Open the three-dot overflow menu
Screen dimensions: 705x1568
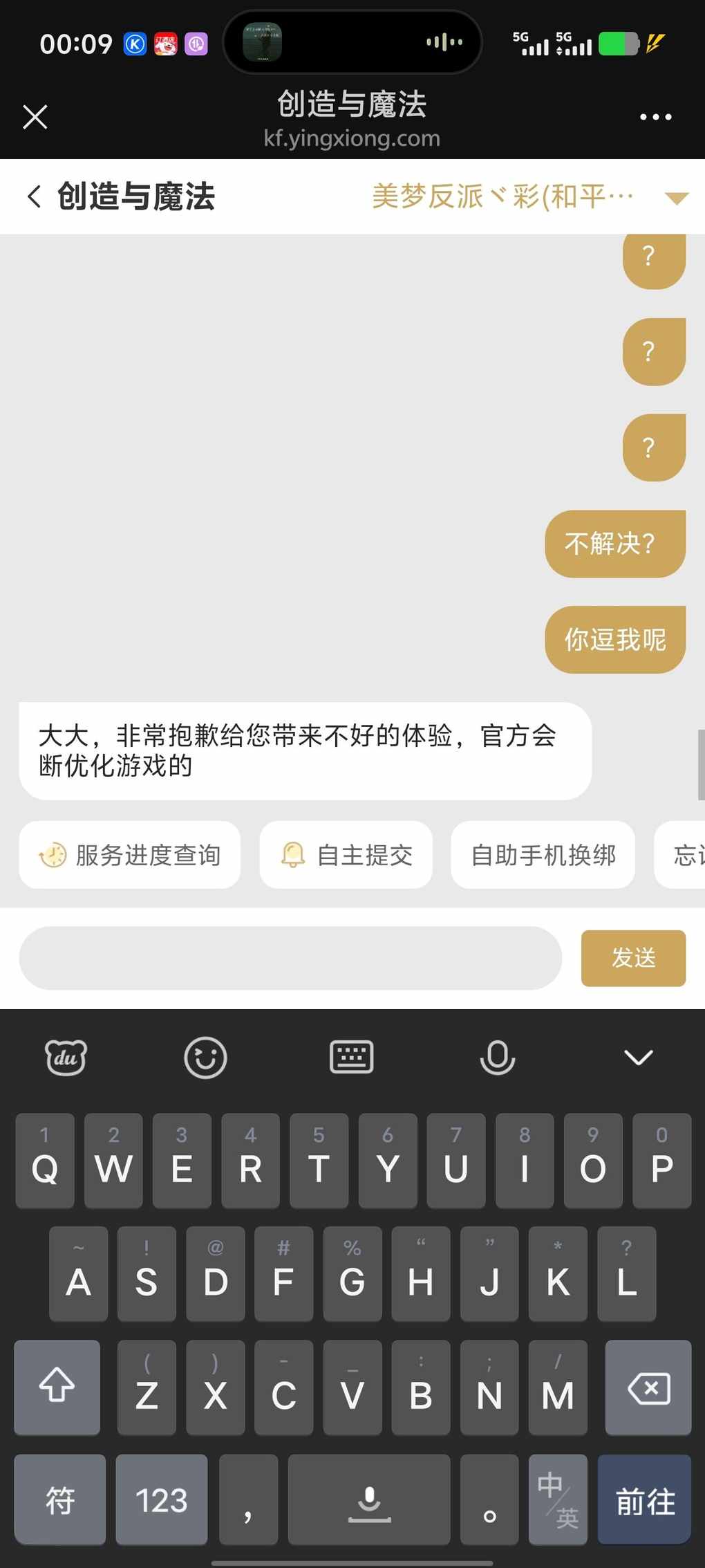click(x=655, y=117)
